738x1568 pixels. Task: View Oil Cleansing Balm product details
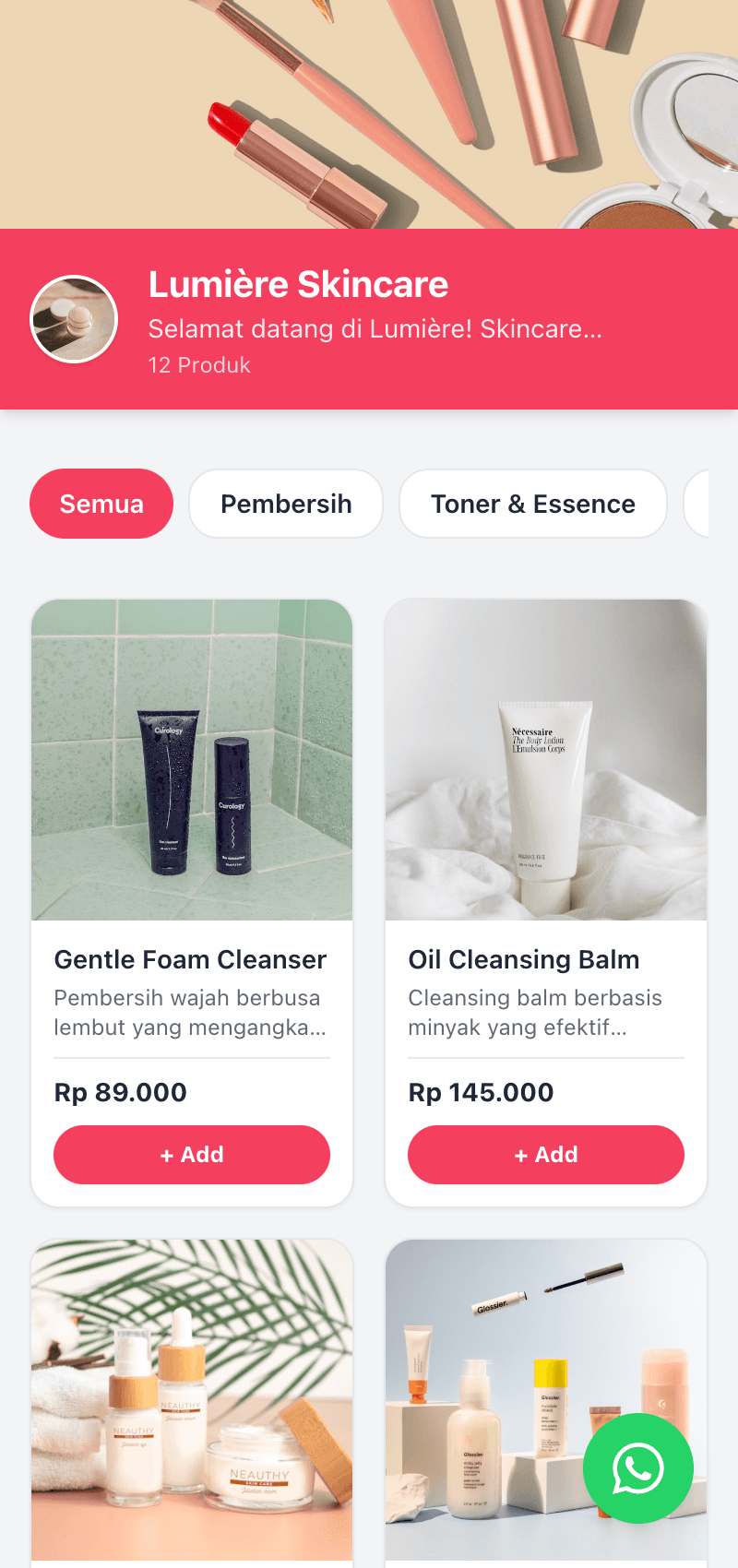546,902
